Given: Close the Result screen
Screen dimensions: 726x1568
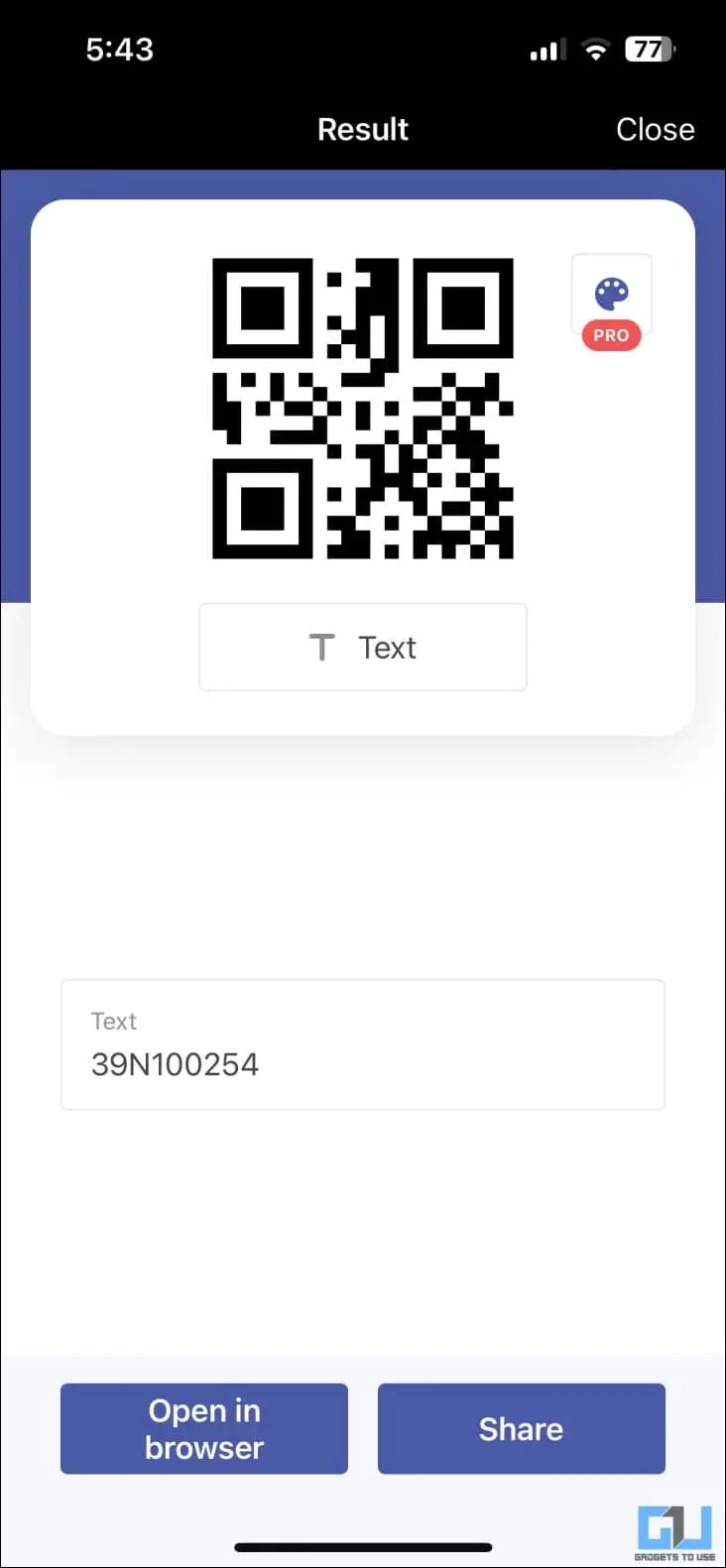Looking at the screenshot, I should (655, 130).
